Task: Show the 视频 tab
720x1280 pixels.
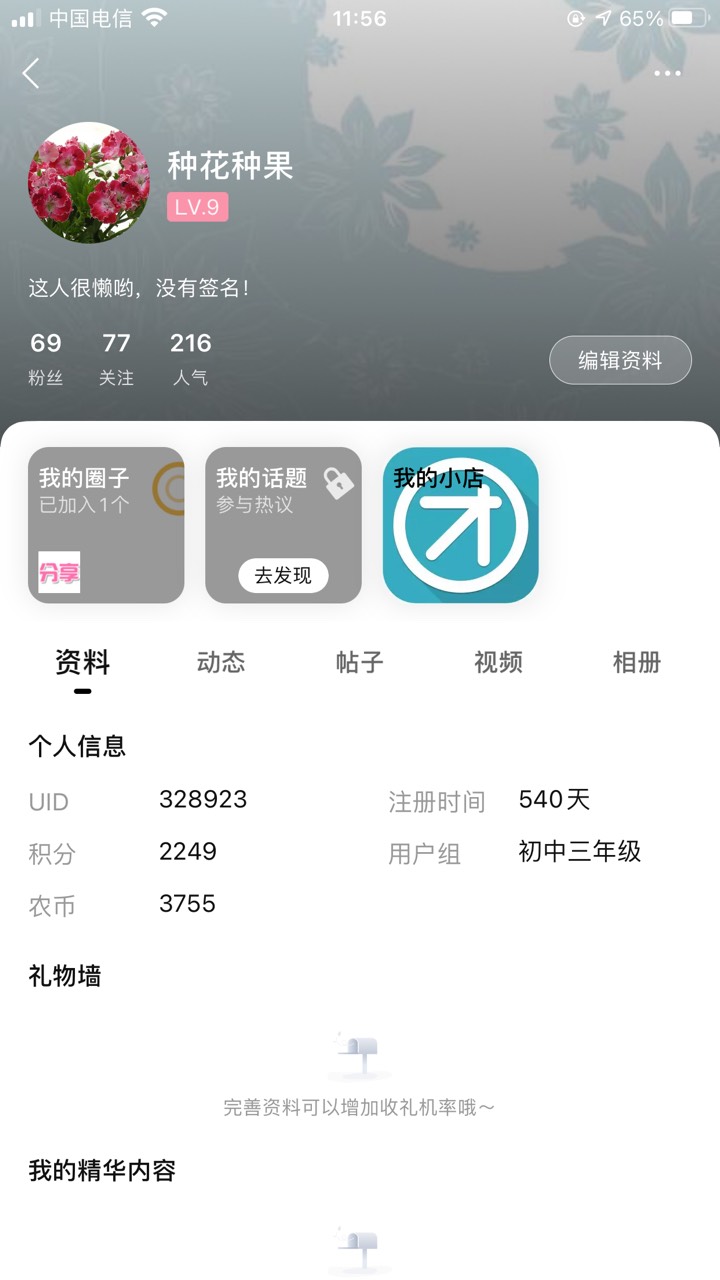Action: coord(498,662)
